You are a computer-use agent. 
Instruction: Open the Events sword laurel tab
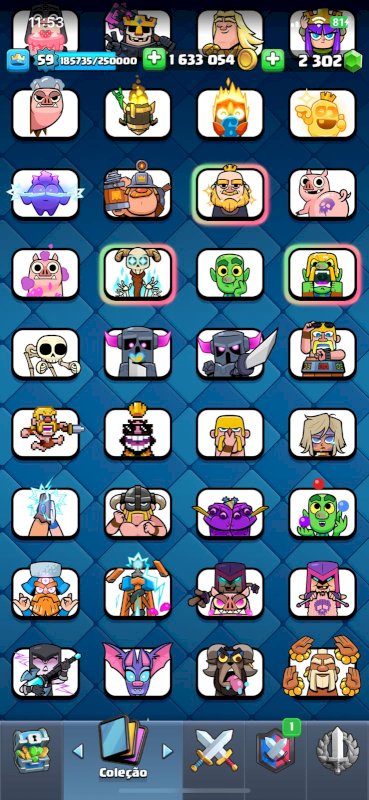coord(338,751)
